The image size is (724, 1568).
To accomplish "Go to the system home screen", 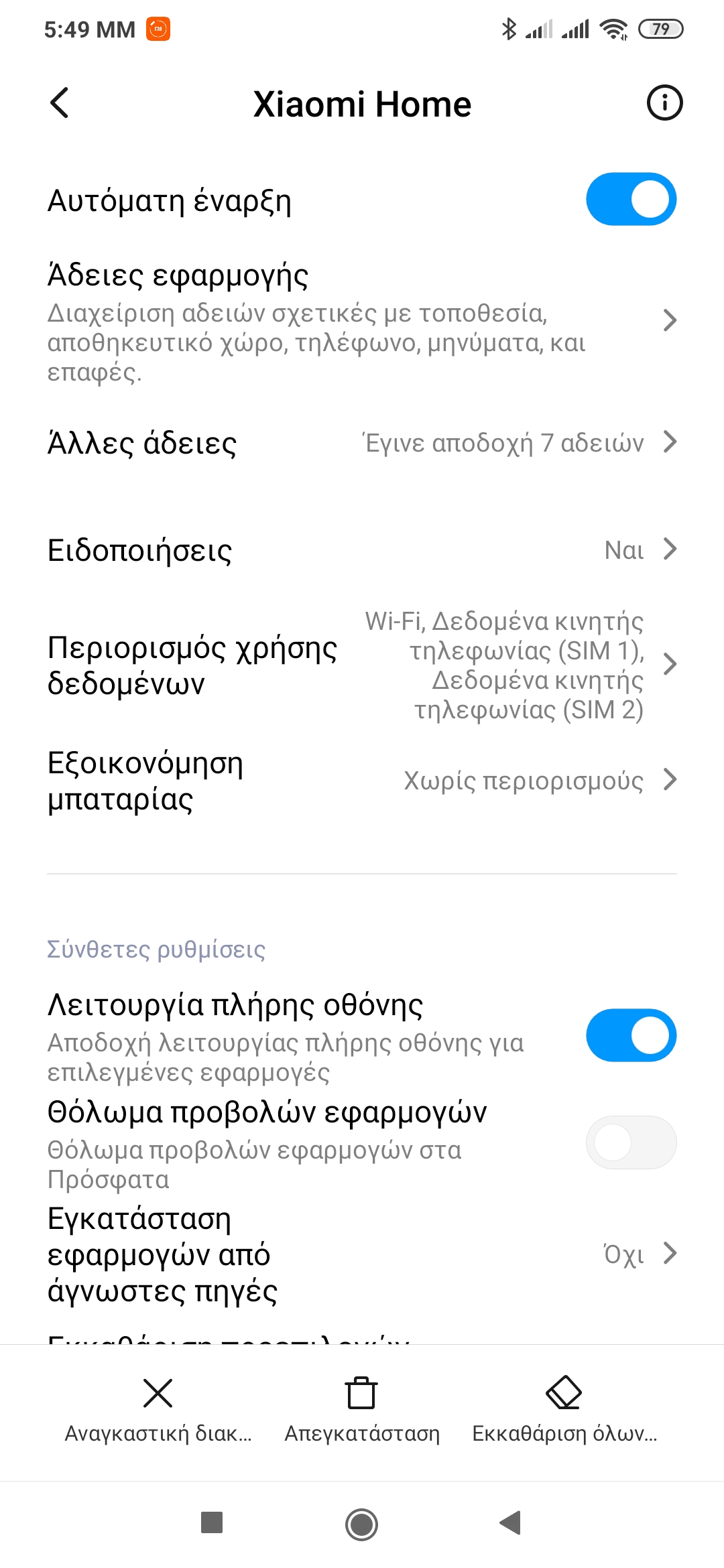I will (x=361, y=1524).
